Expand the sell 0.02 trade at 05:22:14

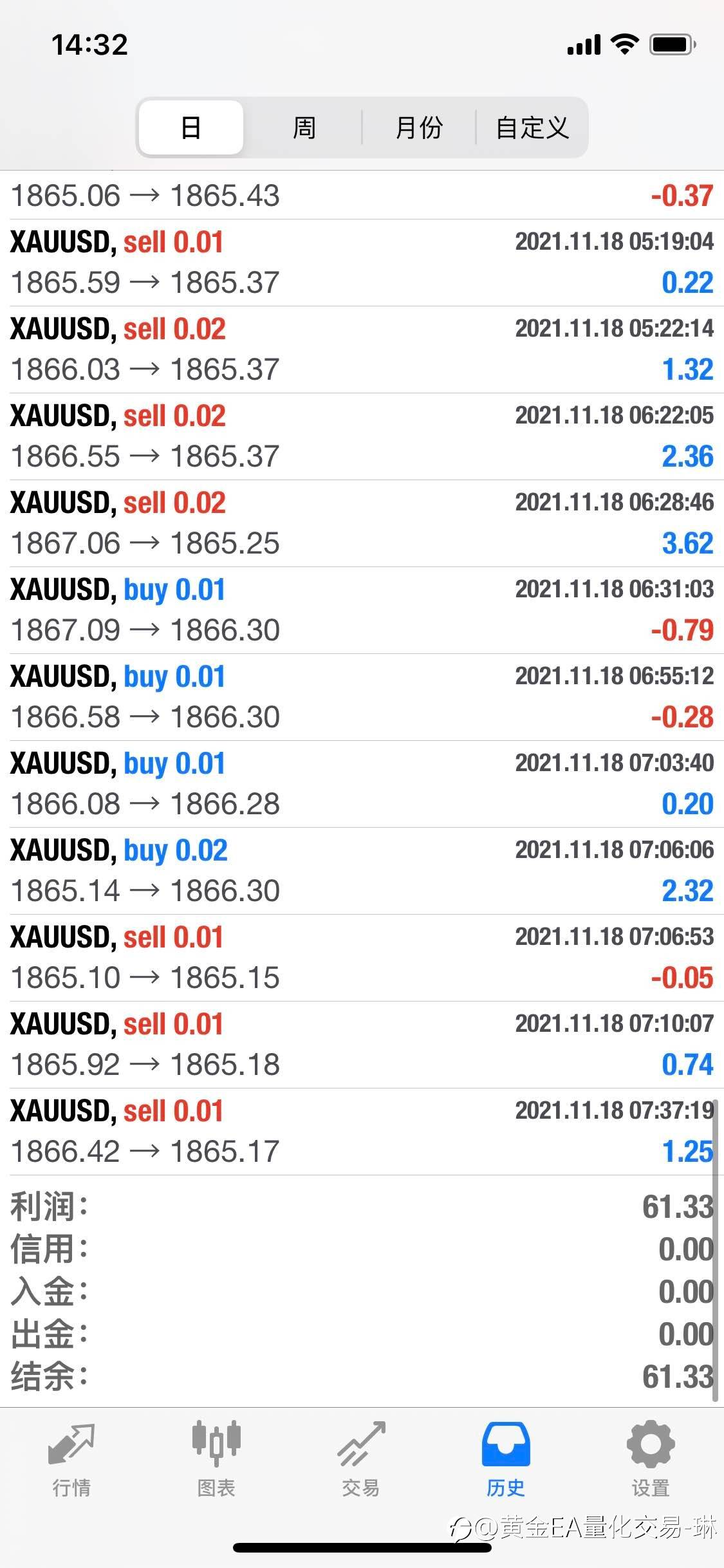362,350
